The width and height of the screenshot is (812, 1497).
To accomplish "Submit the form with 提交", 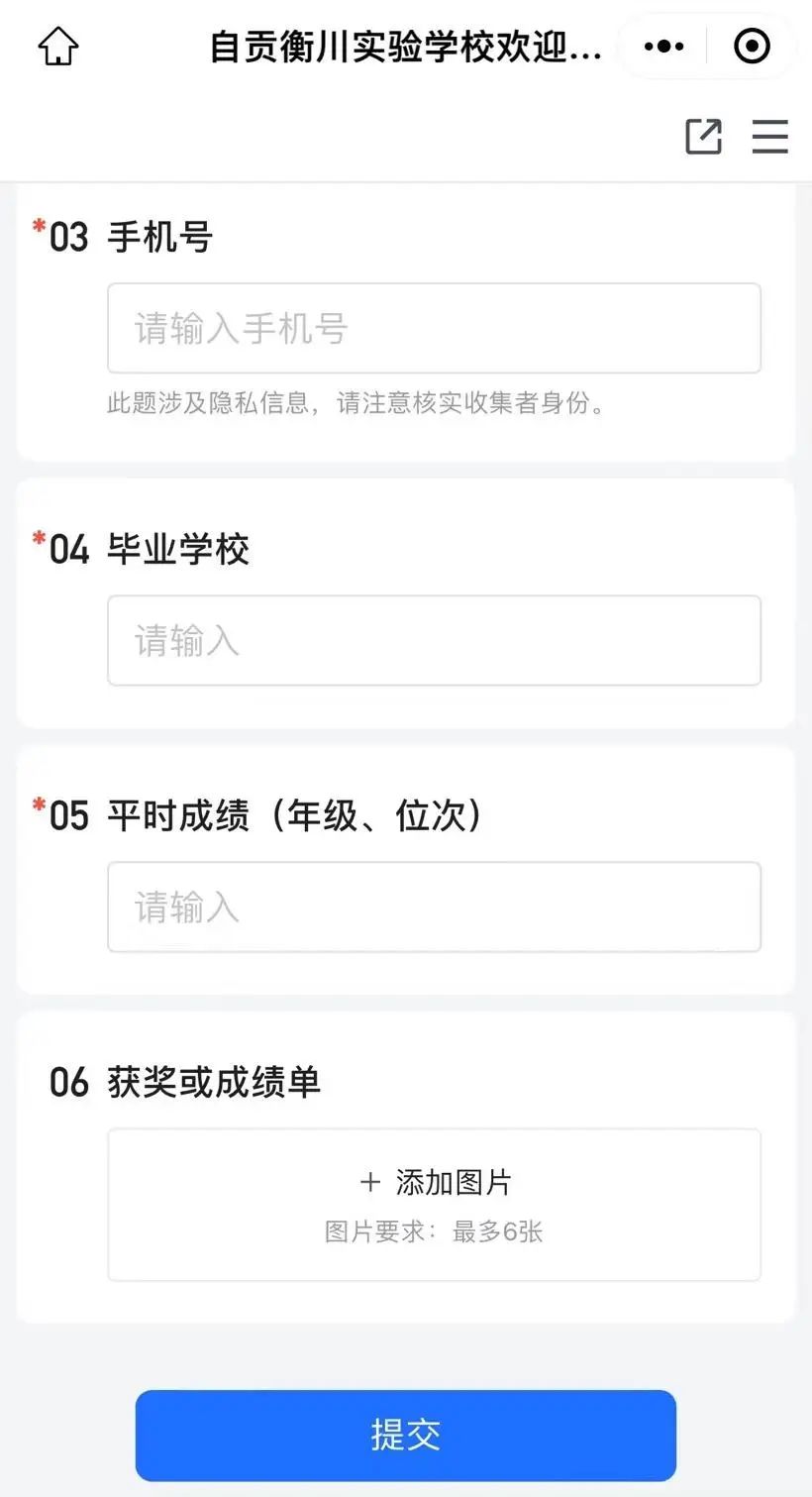I will coord(405,1435).
